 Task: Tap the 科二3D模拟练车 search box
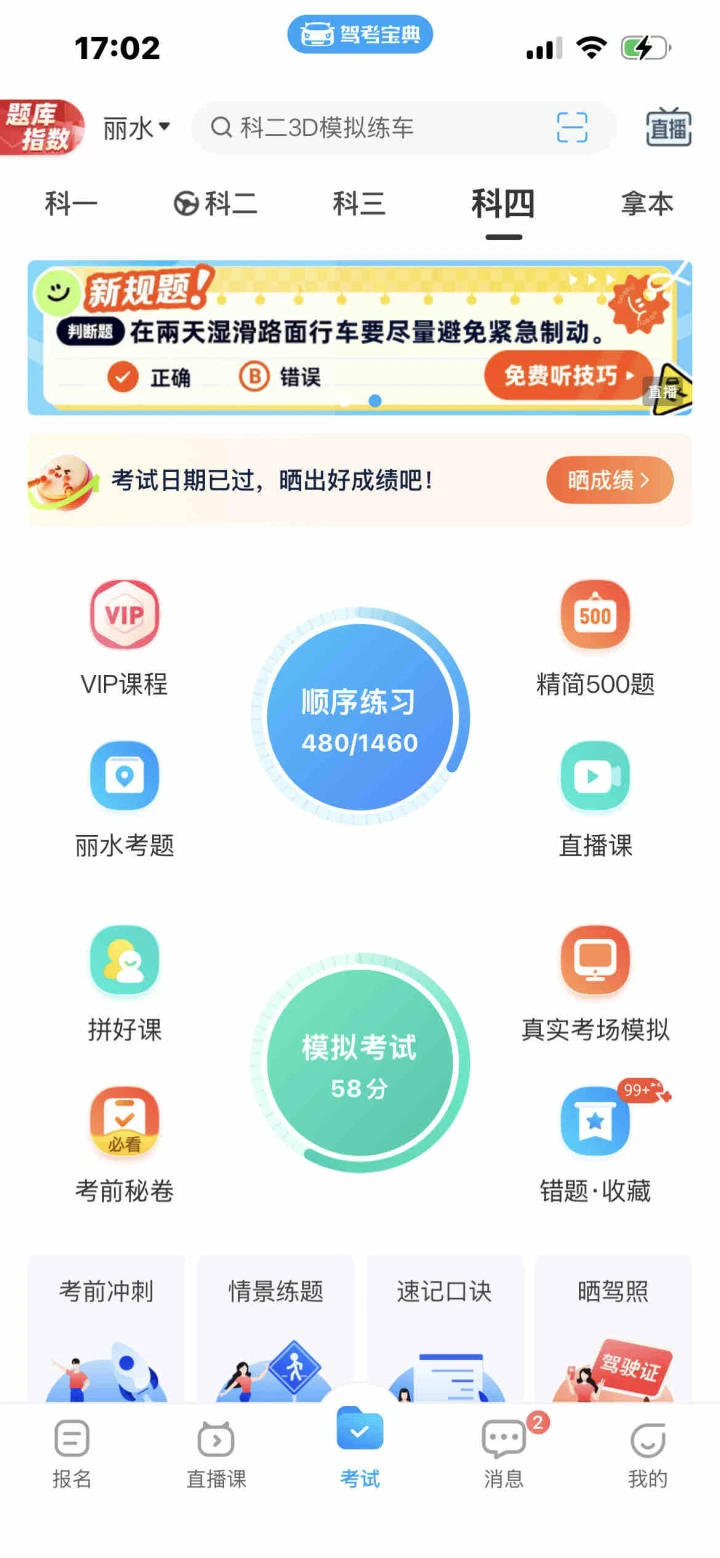380,128
